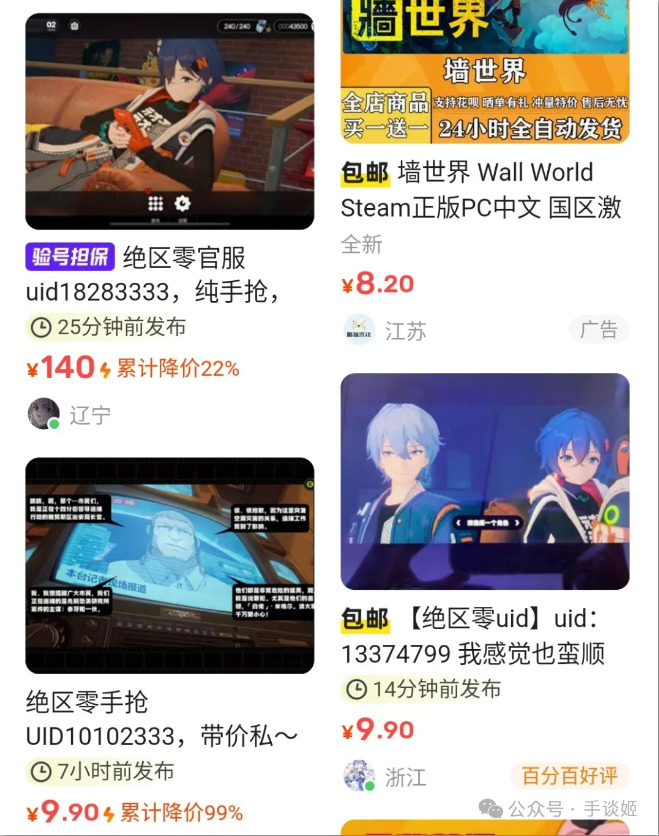This screenshot has width=659, height=836.
Task: View the 墙世界 Wall World Steam product
Action: 484,189
